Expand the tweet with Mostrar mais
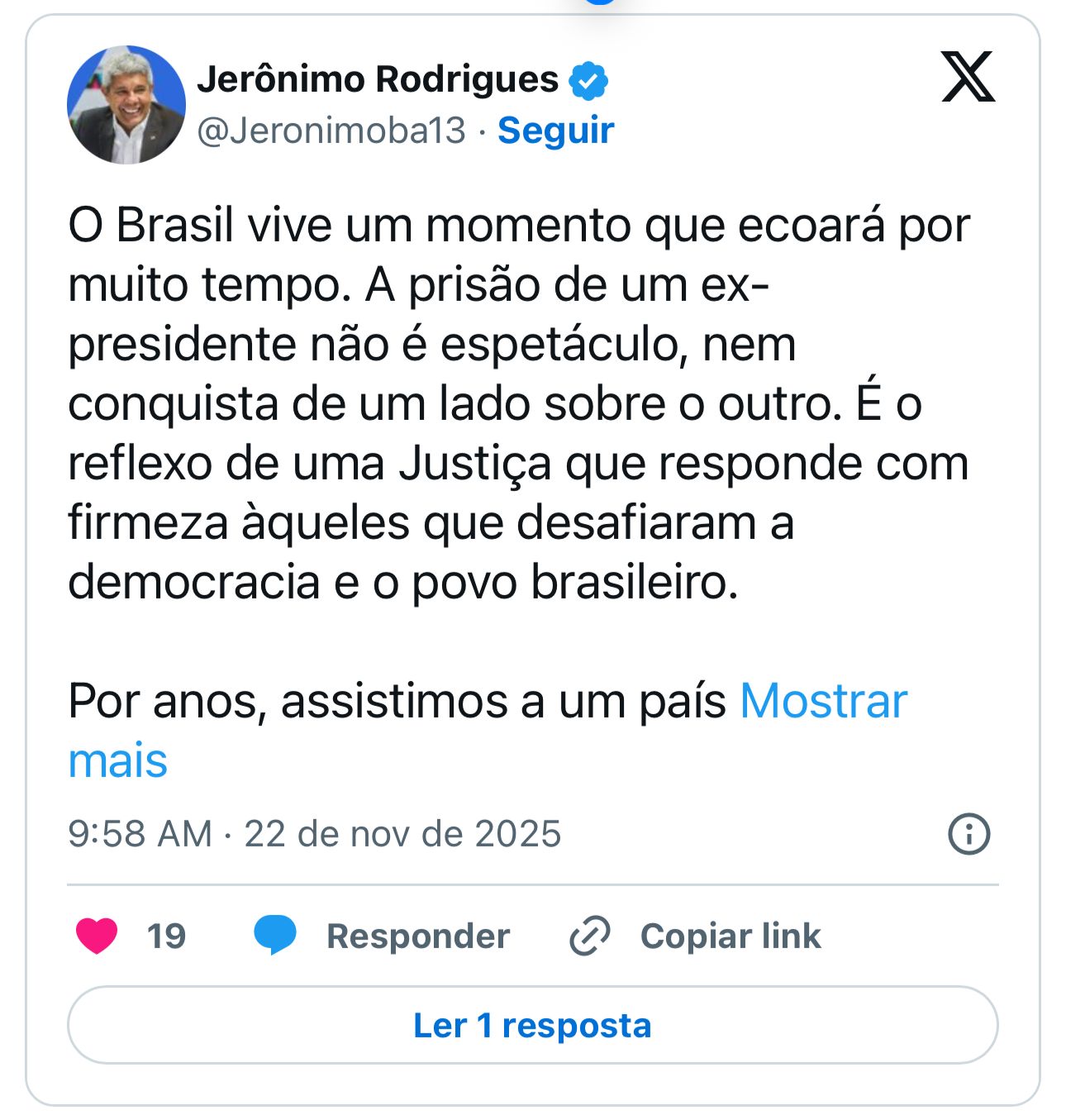The width and height of the screenshot is (1066, 1120). [x=823, y=702]
